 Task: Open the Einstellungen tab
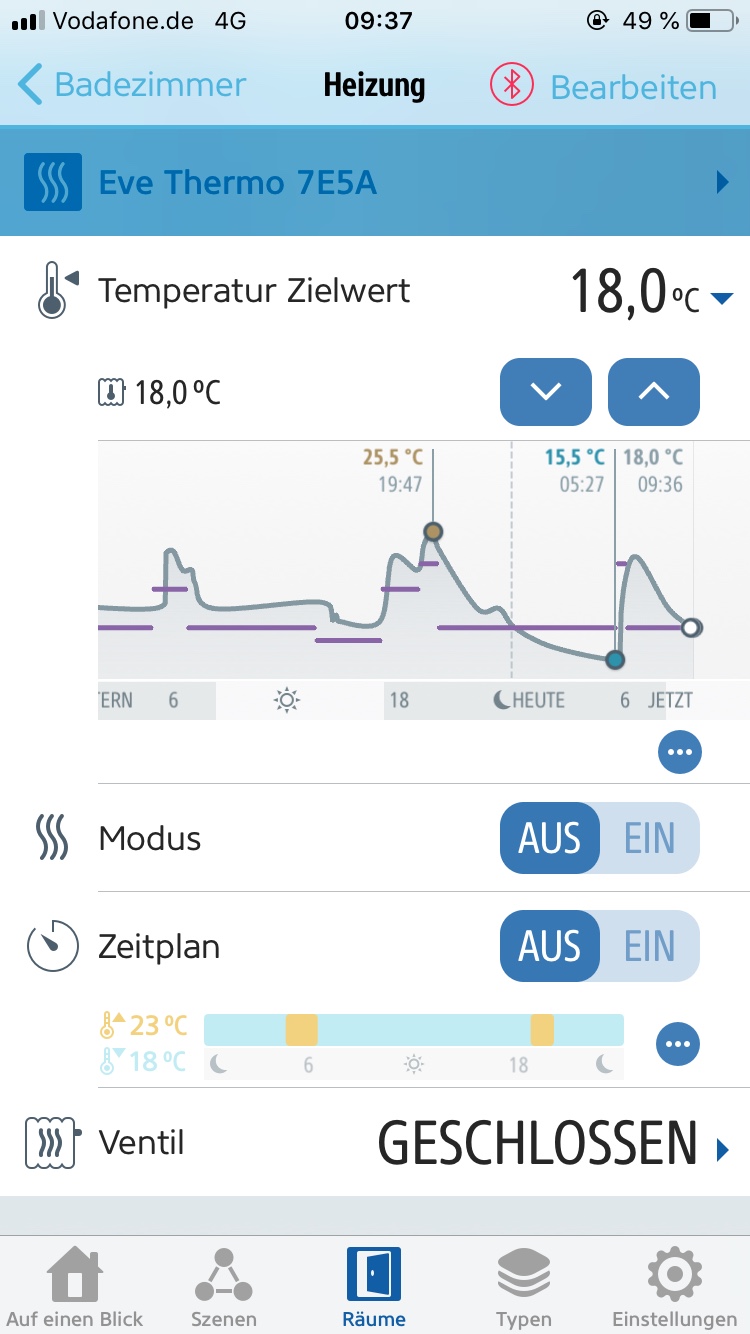tap(674, 1288)
